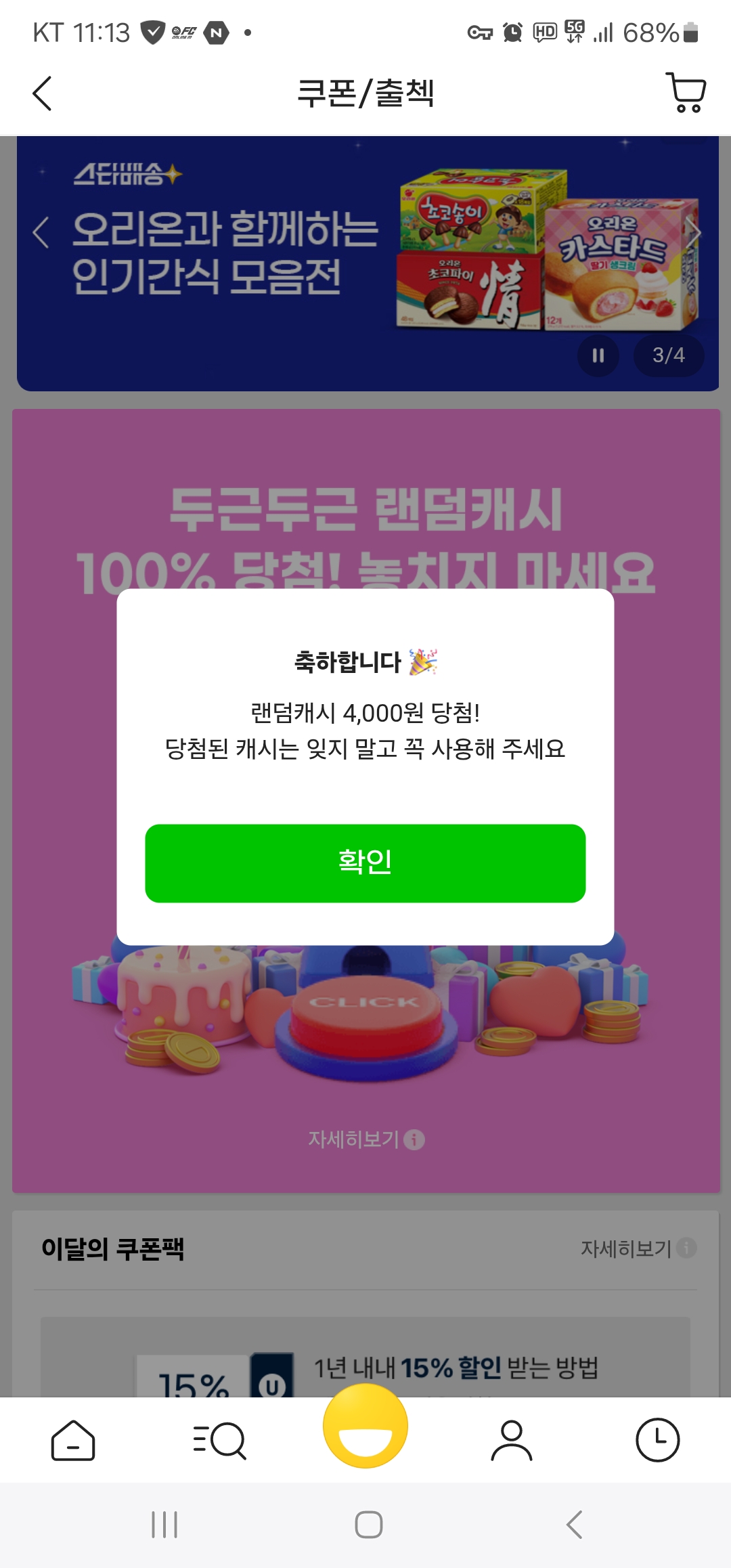The image size is (731, 1568).
Task: Show the previous banner slide
Action: click(x=41, y=233)
